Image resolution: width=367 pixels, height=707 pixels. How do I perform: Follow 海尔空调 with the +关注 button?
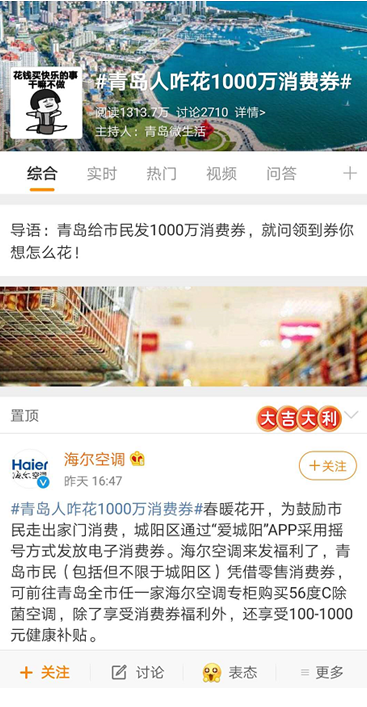coord(328,466)
